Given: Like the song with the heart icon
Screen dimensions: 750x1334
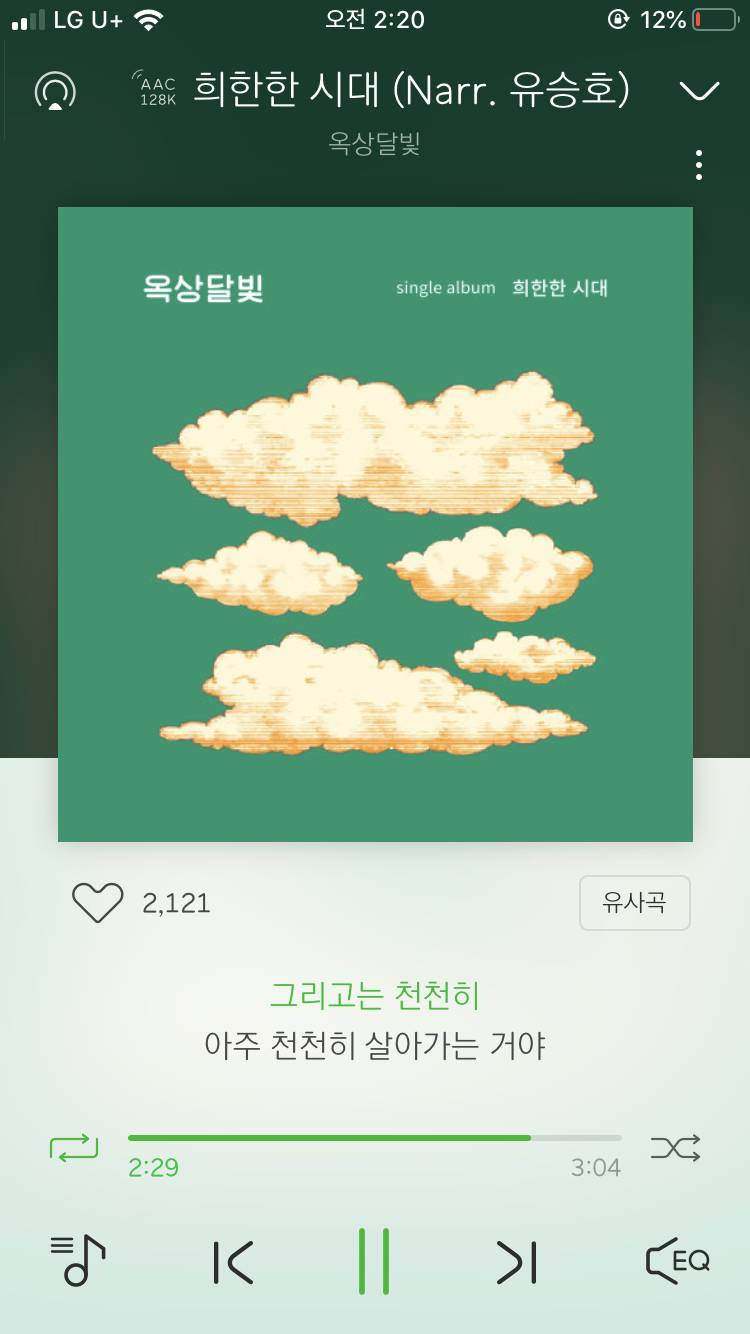Looking at the screenshot, I should pyautogui.click(x=97, y=902).
